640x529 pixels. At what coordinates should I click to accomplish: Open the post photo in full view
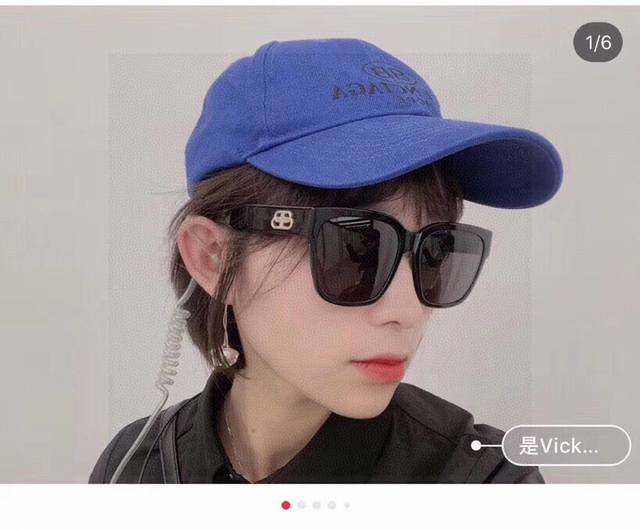(320, 250)
